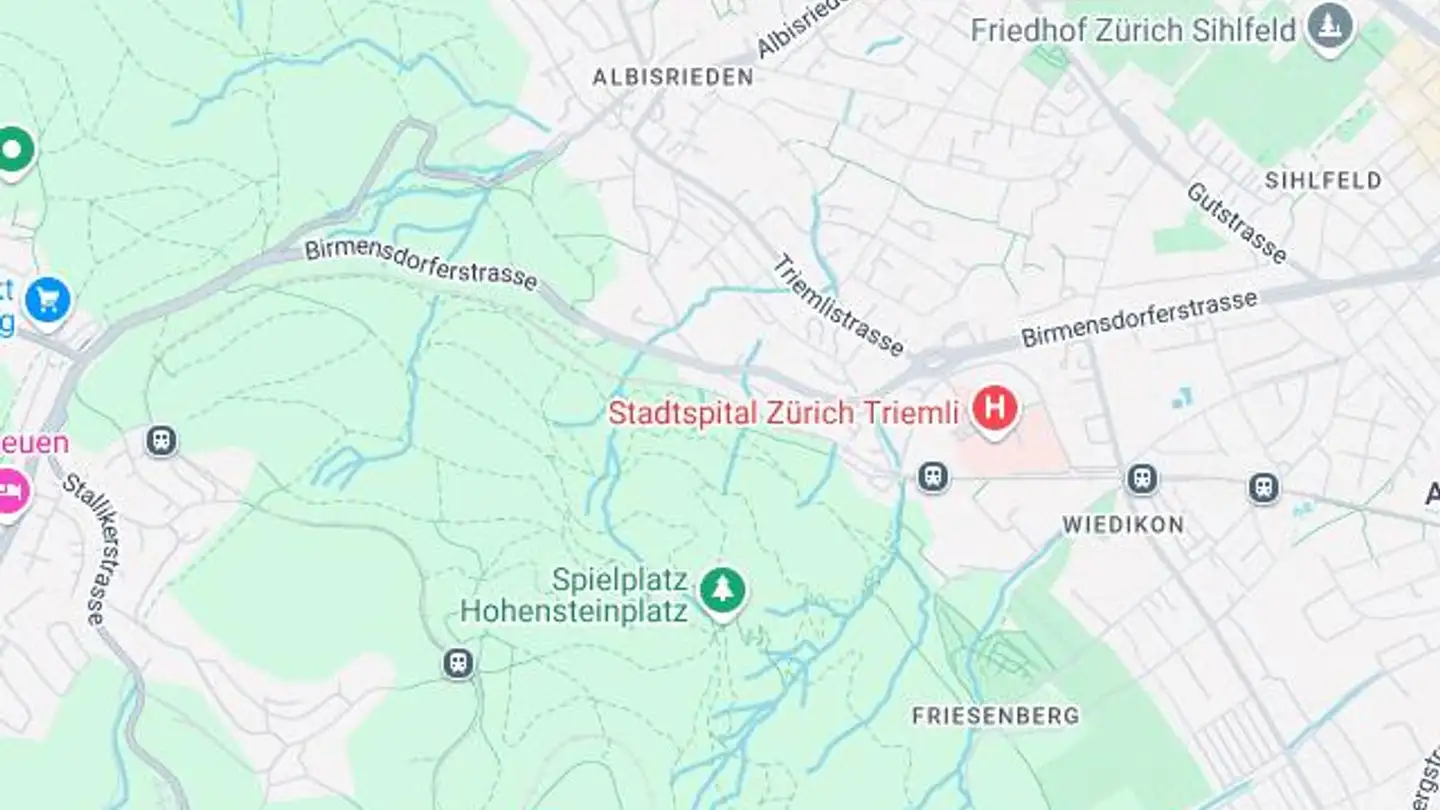Tap the Friedhof Zürich Sihlfeld cemetery marker
This screenshot has height=810, width=1440.
[1330, 29]
